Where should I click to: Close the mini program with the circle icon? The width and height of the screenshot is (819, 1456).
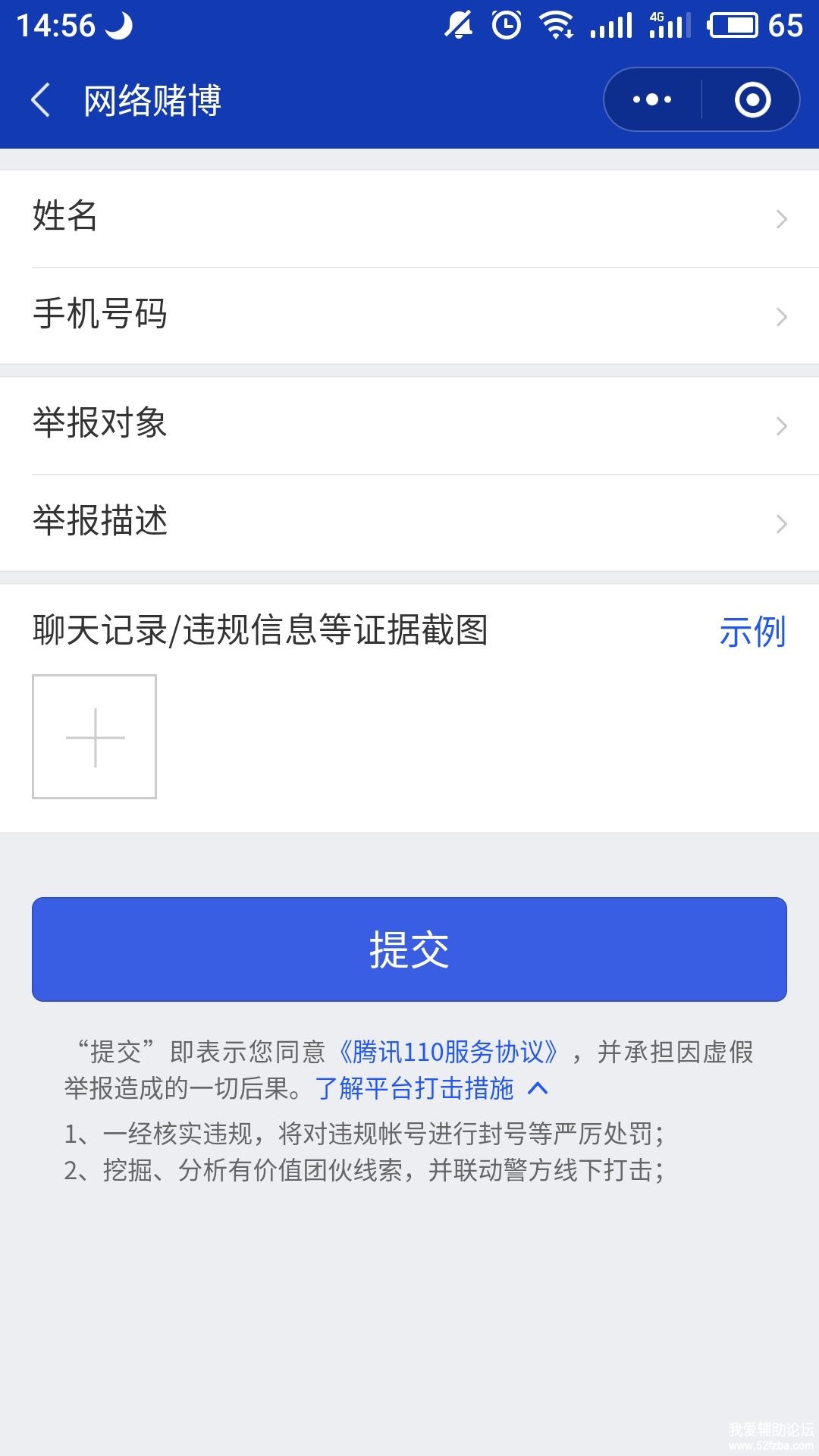pos(752,99)
